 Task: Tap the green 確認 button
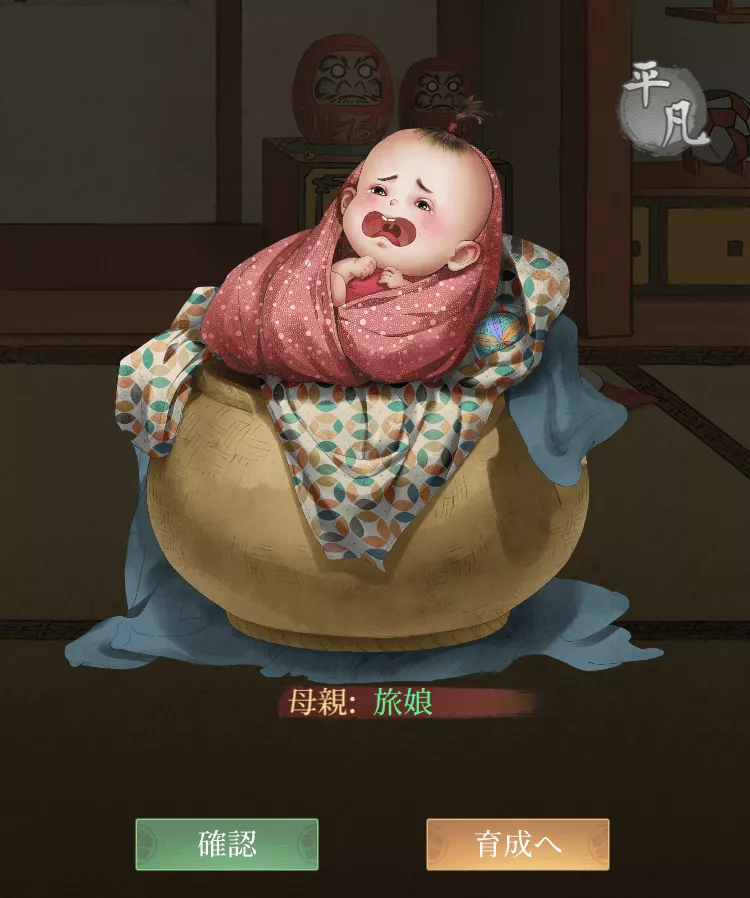227,844
